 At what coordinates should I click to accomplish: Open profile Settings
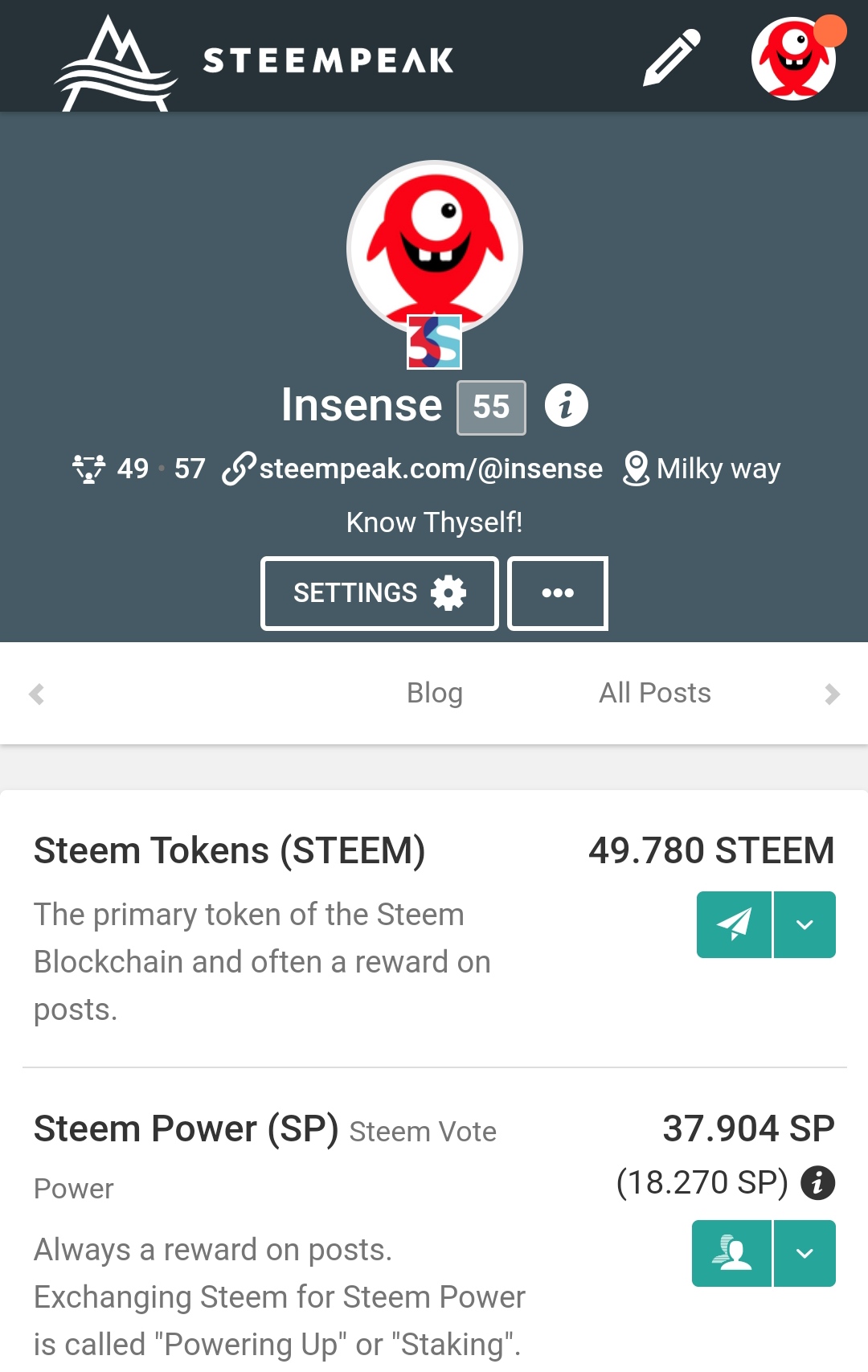pyautogui.click(x=379, y=593)
